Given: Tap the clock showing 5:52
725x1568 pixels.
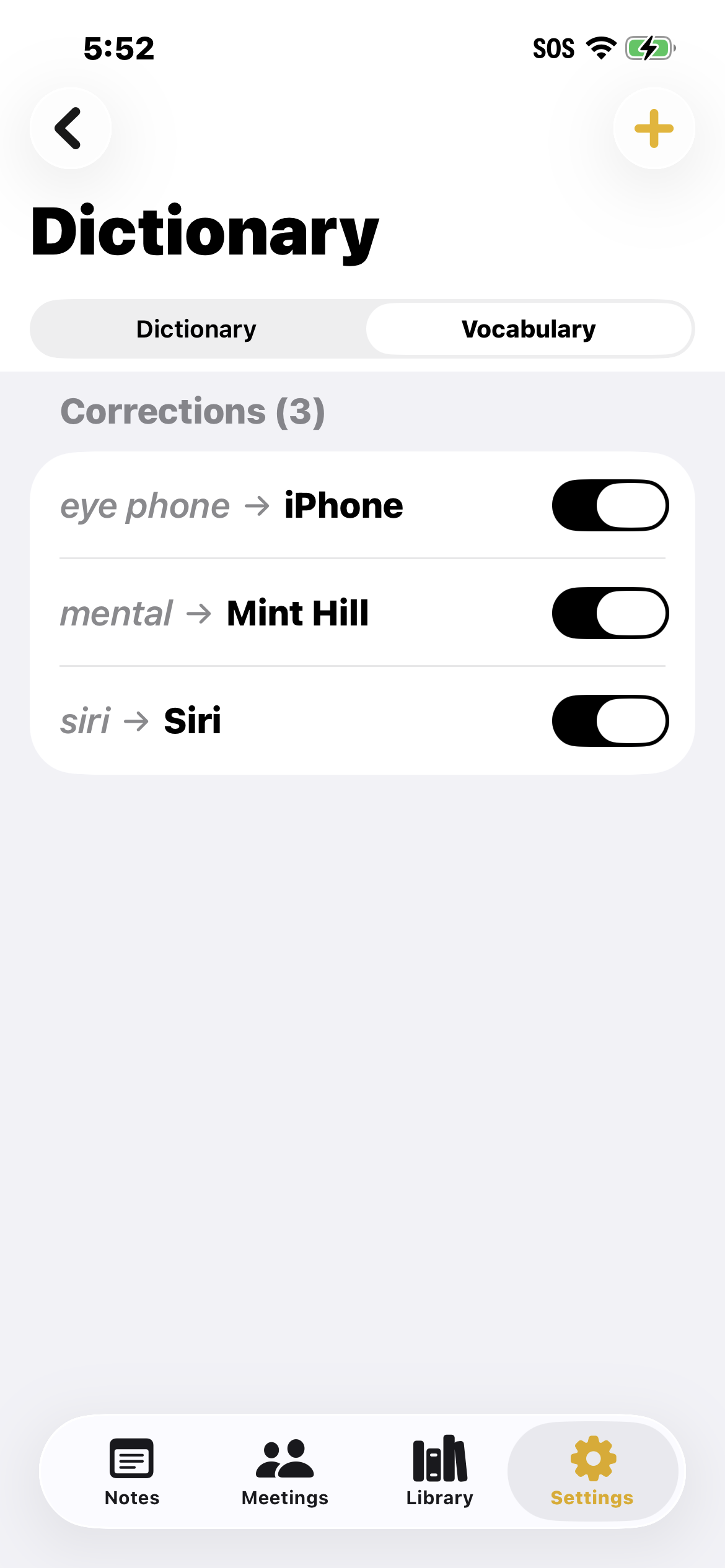Looking at the screenshot, I should tap(118, 48).
